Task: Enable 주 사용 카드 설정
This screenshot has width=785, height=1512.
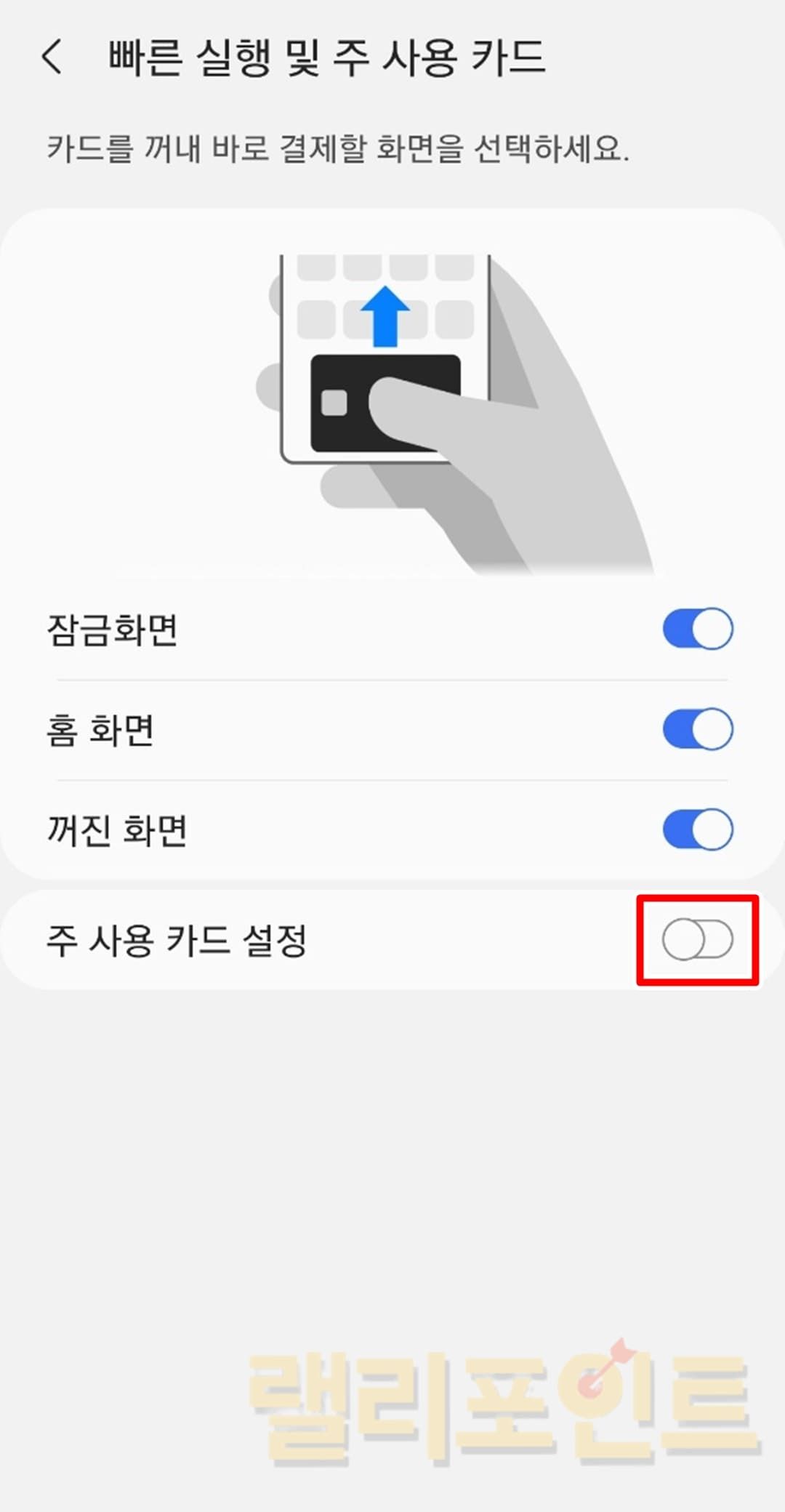Action: pyautogui.click(x=697, y=940)
